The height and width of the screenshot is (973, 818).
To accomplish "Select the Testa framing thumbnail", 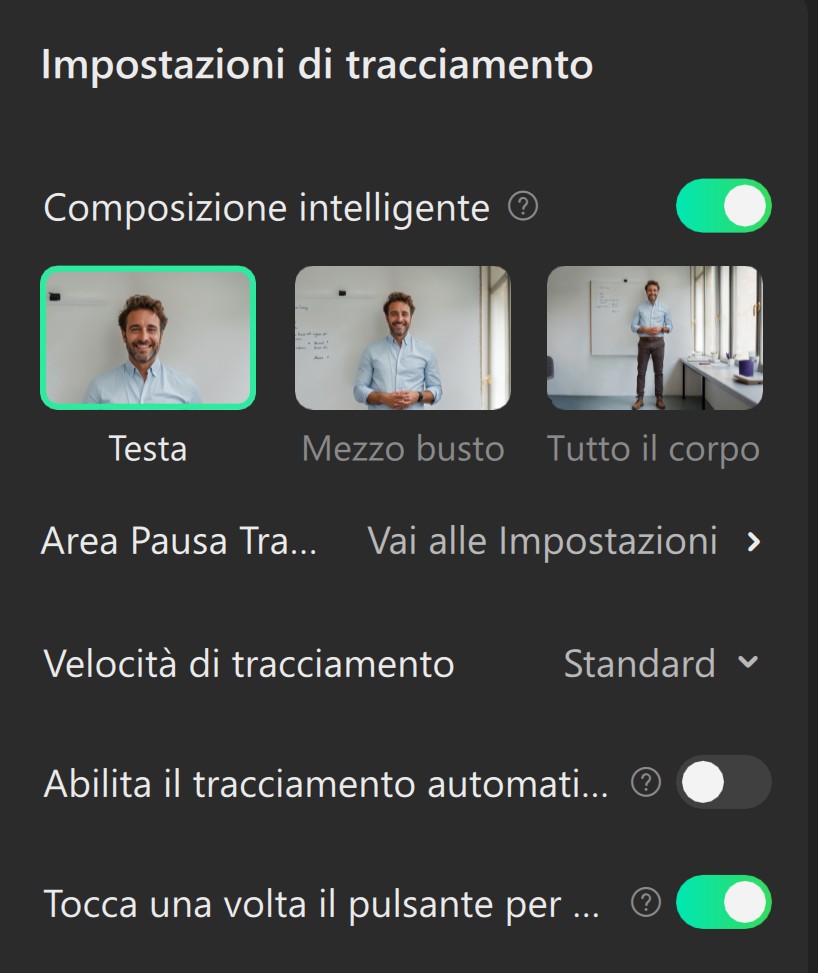I will (148, 338).
